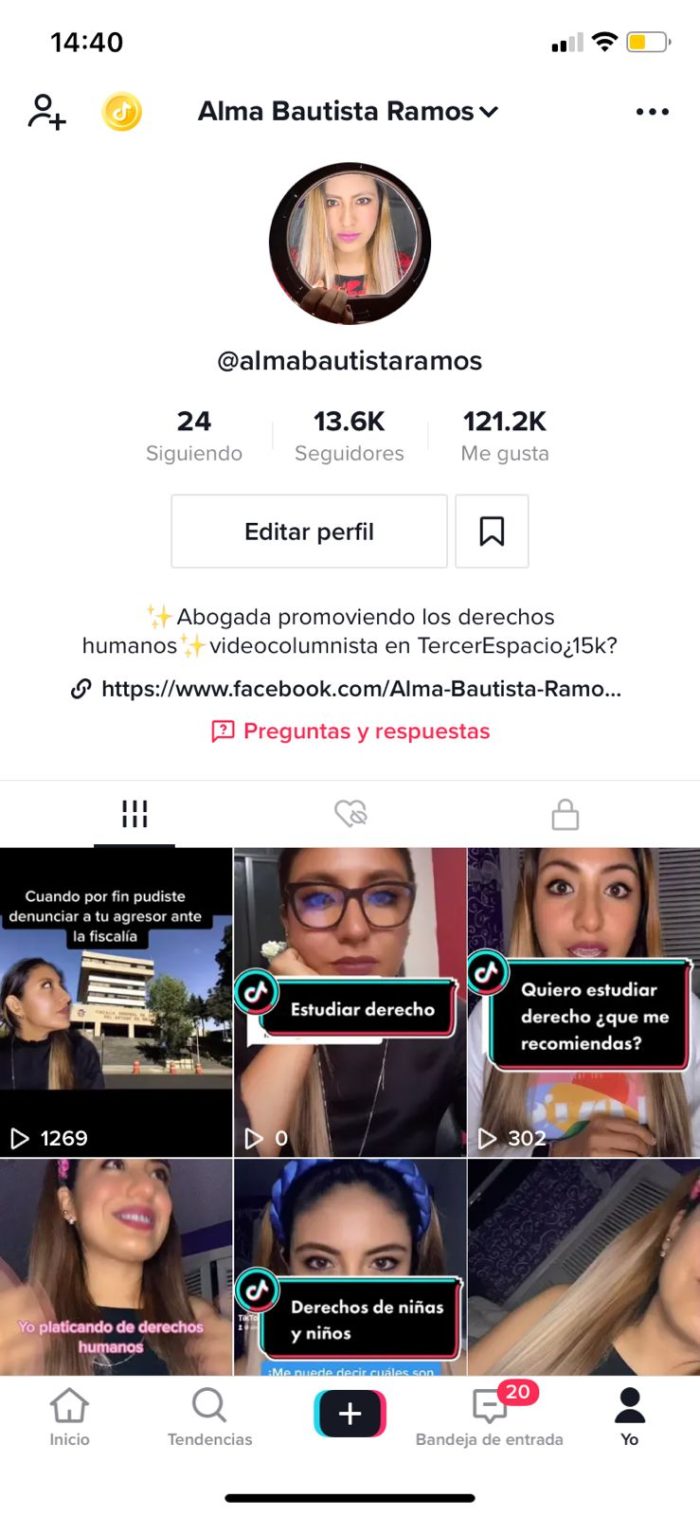The height and width of the screenshot is (1516, 700).
Task: Switch to the private videos lock tab
Action: tap(565, 814)
